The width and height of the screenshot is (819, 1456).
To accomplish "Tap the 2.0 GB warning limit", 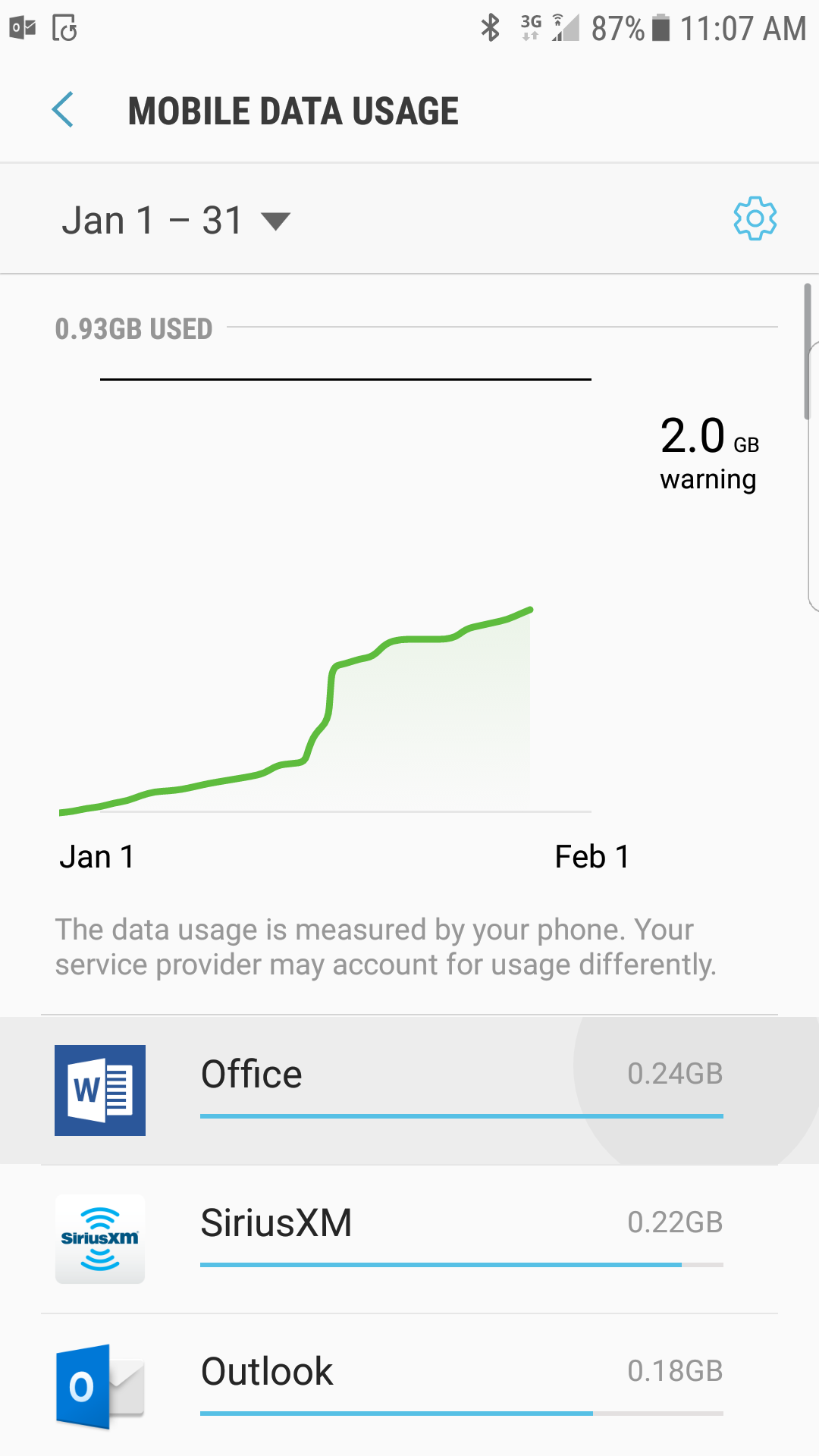I will [x=709, y=453].
